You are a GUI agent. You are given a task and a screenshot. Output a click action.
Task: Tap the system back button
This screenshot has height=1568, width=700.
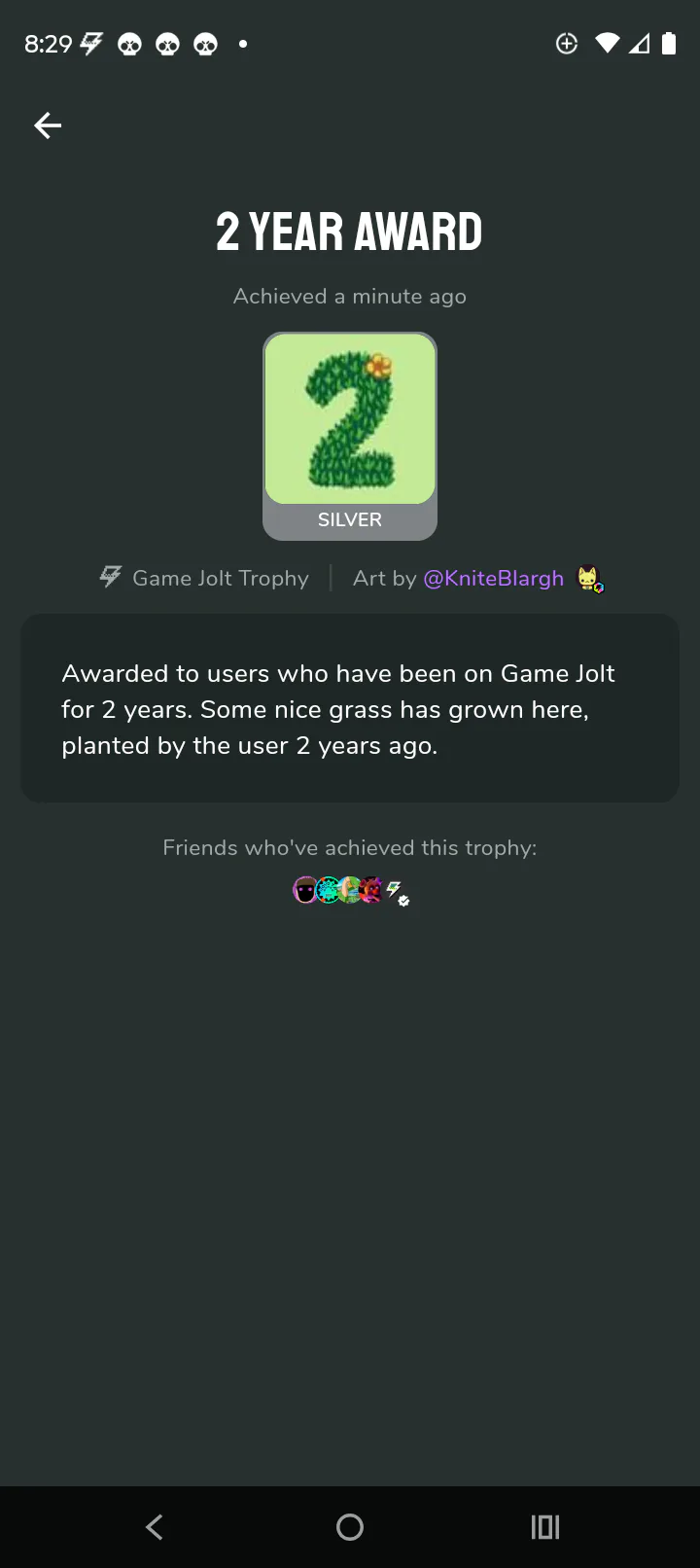coord(155,1527)
